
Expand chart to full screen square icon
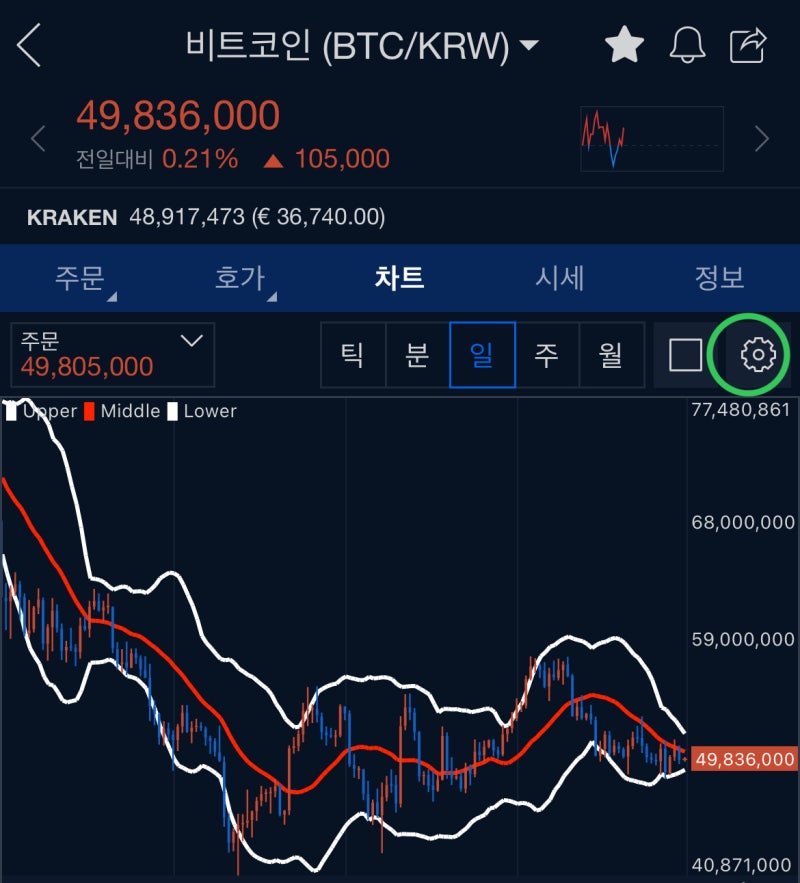click(x=685, y=354)
